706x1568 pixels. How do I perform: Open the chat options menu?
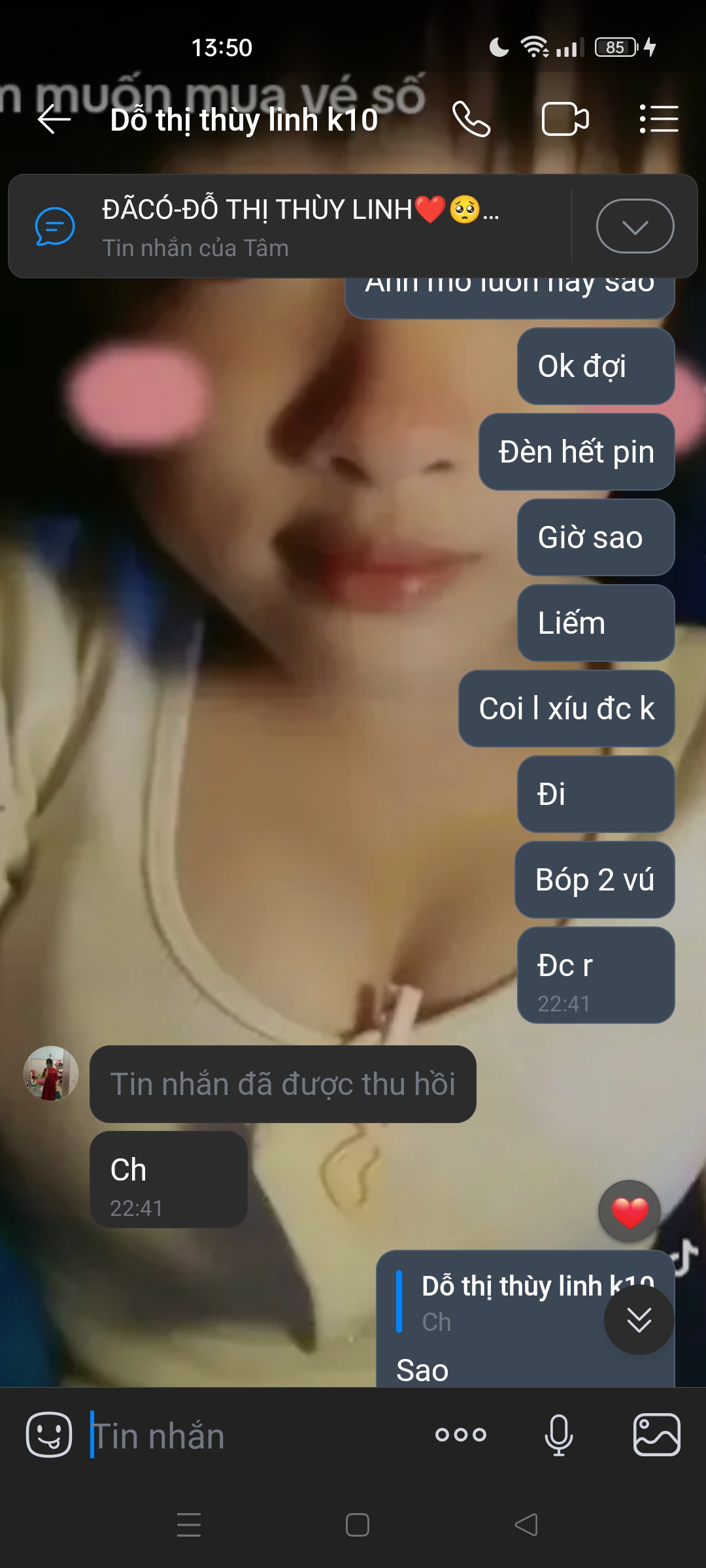point(658,120)
